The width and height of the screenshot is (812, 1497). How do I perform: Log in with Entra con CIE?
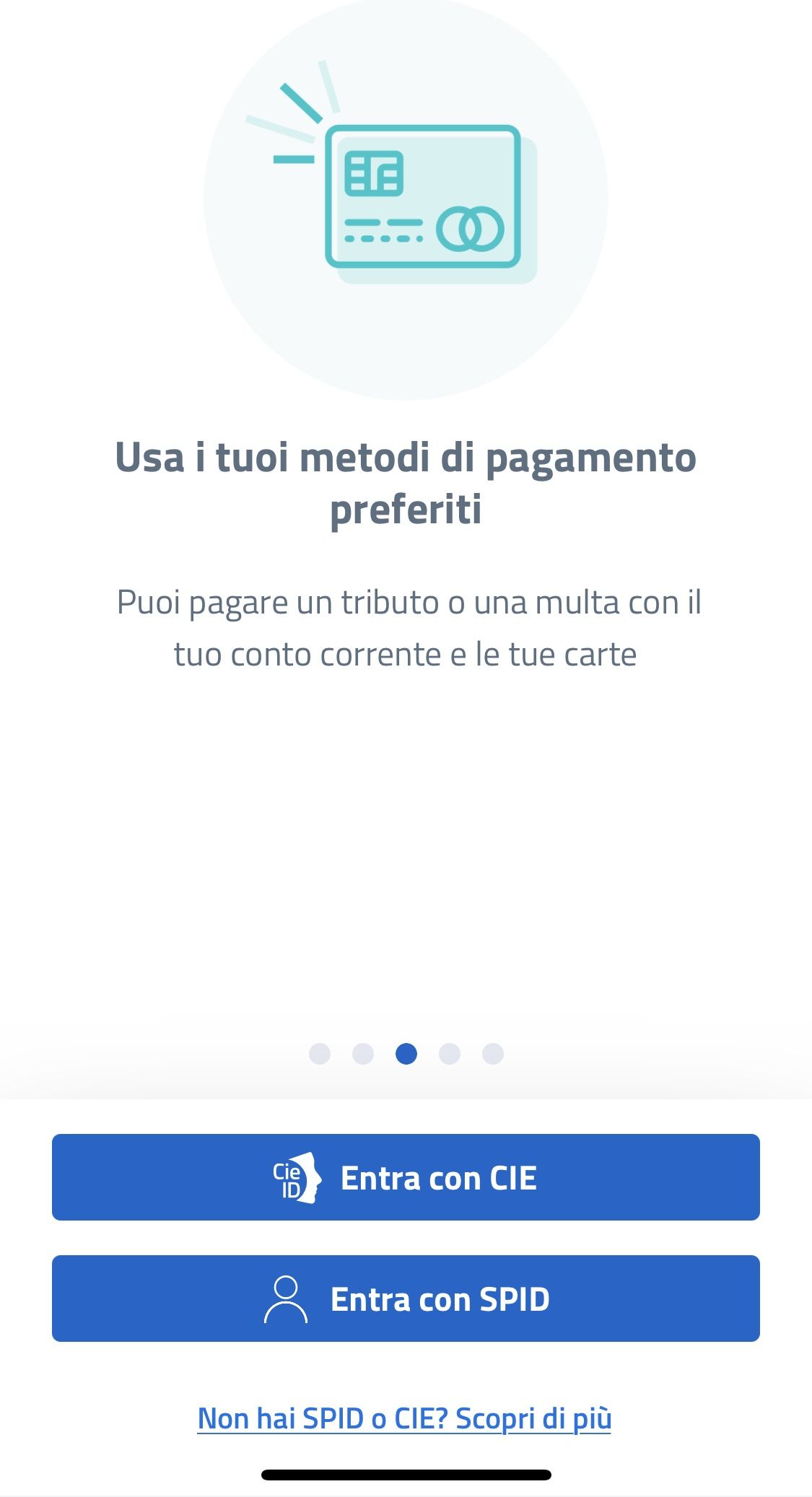coord(406,1177)
